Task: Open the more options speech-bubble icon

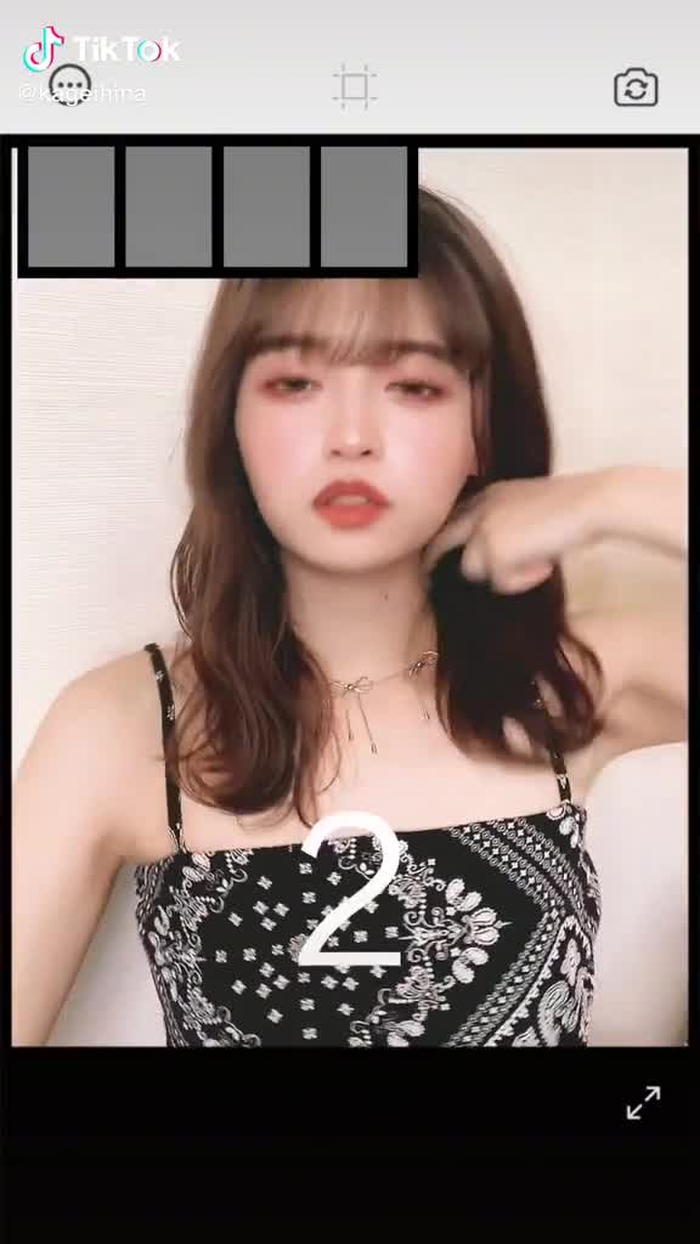Action: 70,84
